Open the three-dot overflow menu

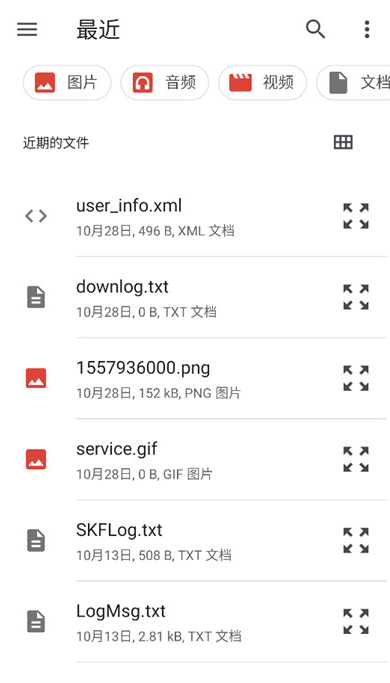(x=367, y=29)
